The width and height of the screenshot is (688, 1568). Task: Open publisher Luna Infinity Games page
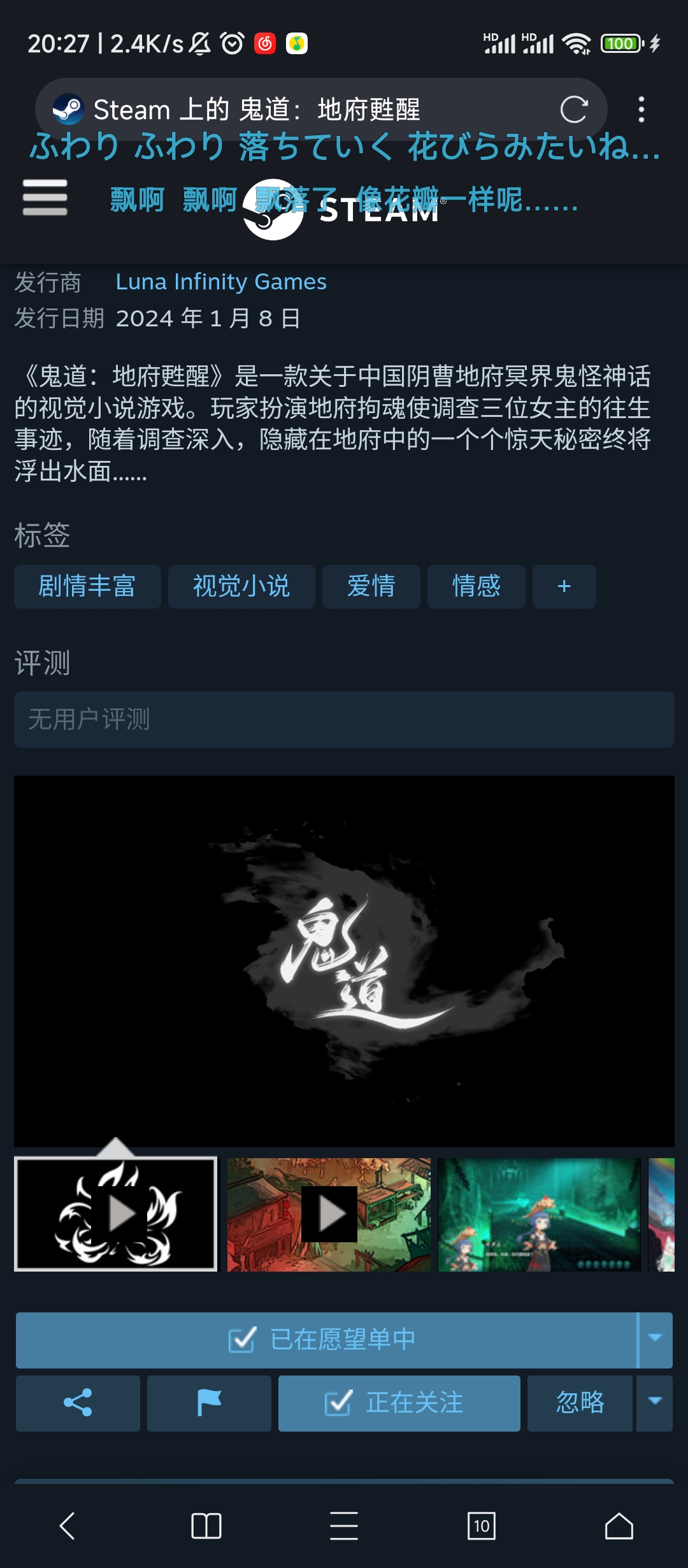point(220,282)
